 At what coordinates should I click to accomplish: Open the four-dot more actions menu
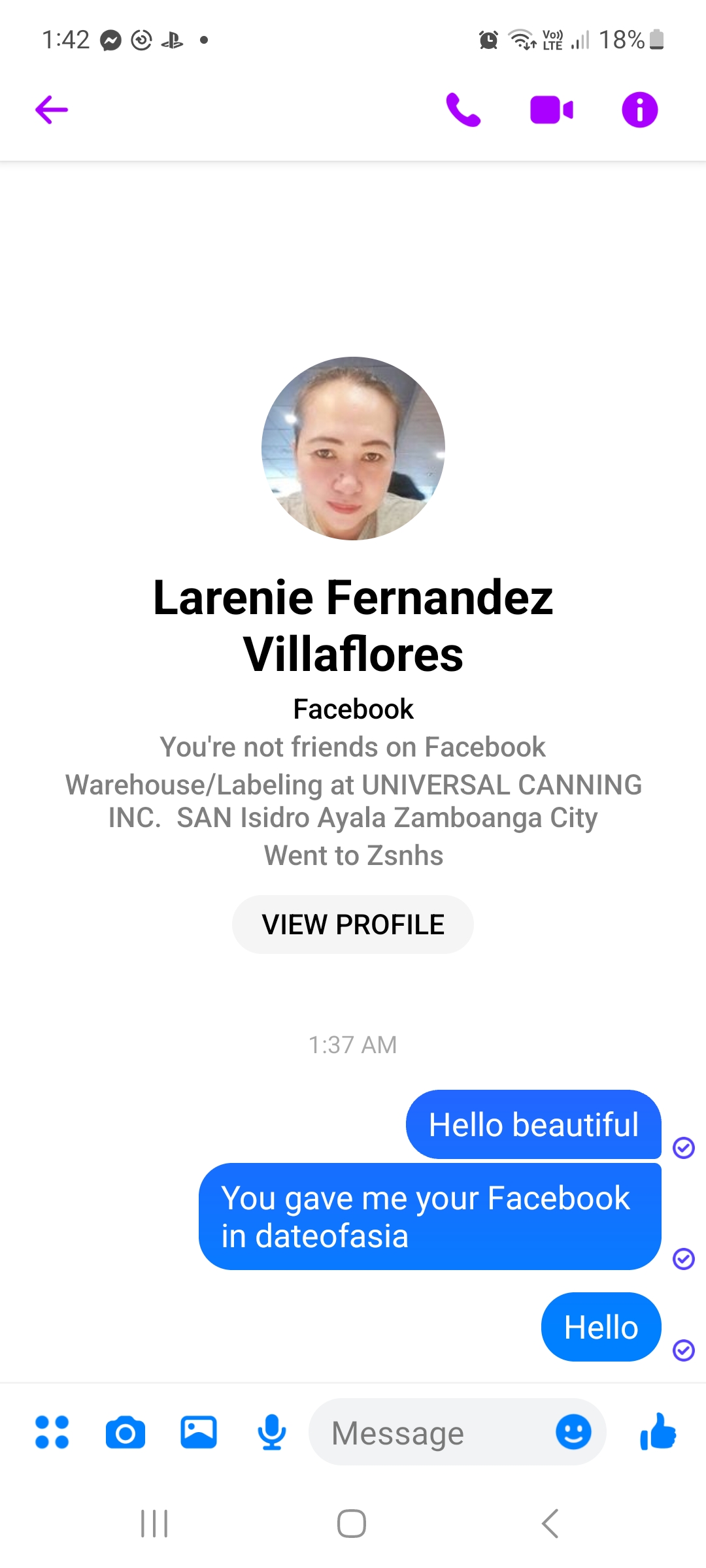(52, 1432)
